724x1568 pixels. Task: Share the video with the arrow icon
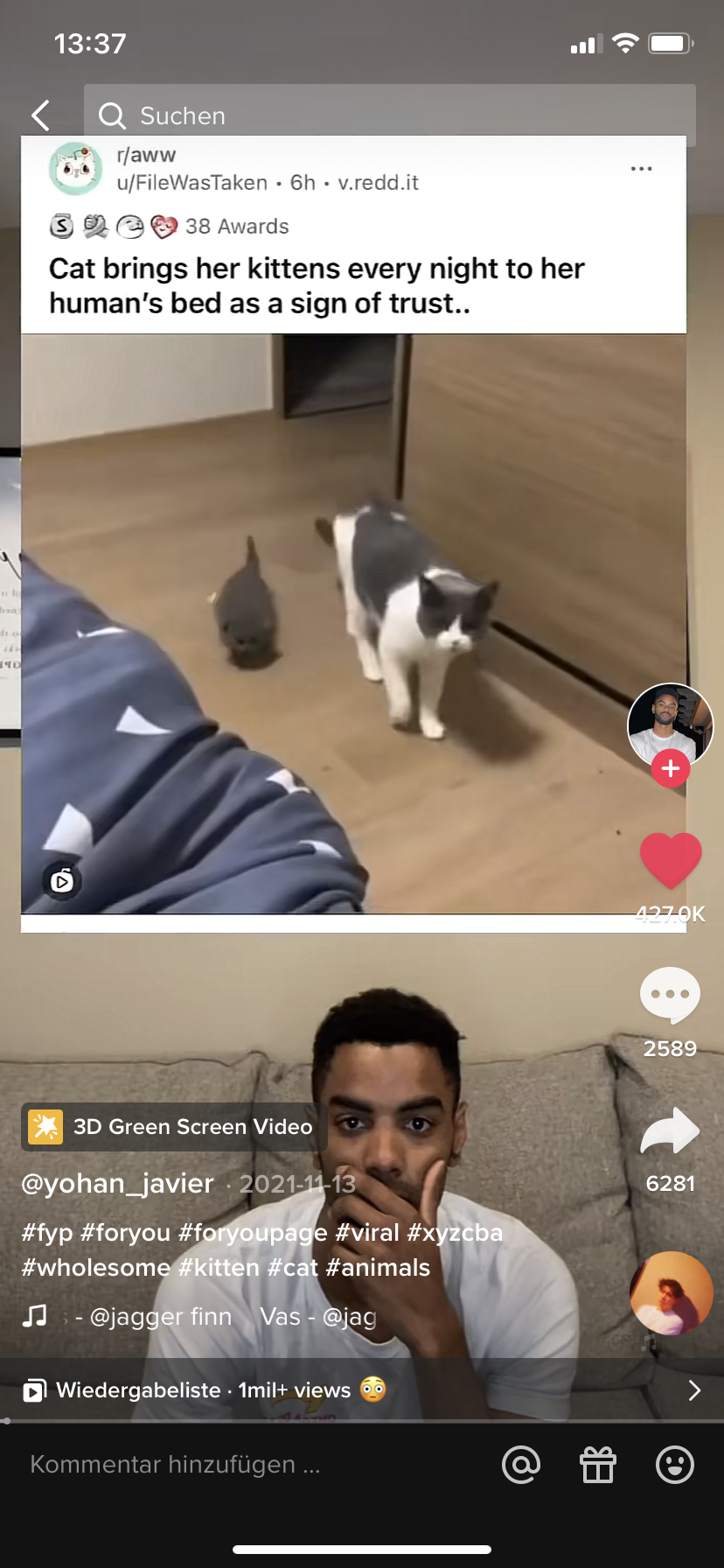click(671, 1131)
